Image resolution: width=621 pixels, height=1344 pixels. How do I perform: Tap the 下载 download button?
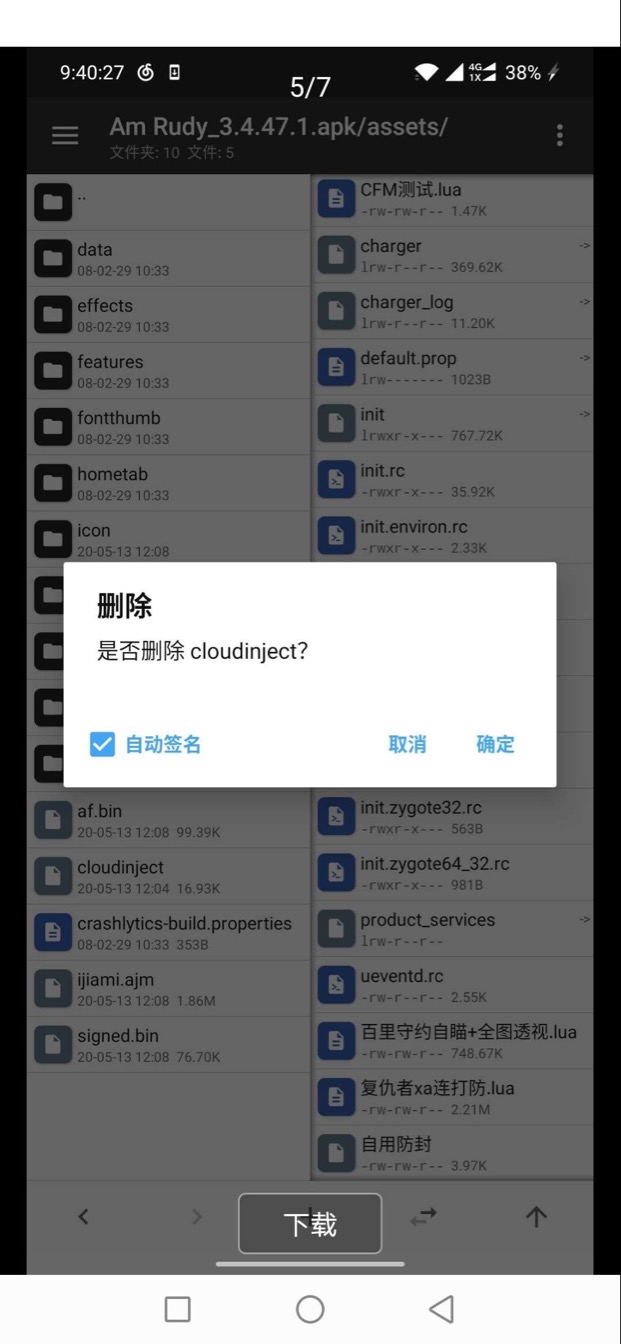(310, 1223)
